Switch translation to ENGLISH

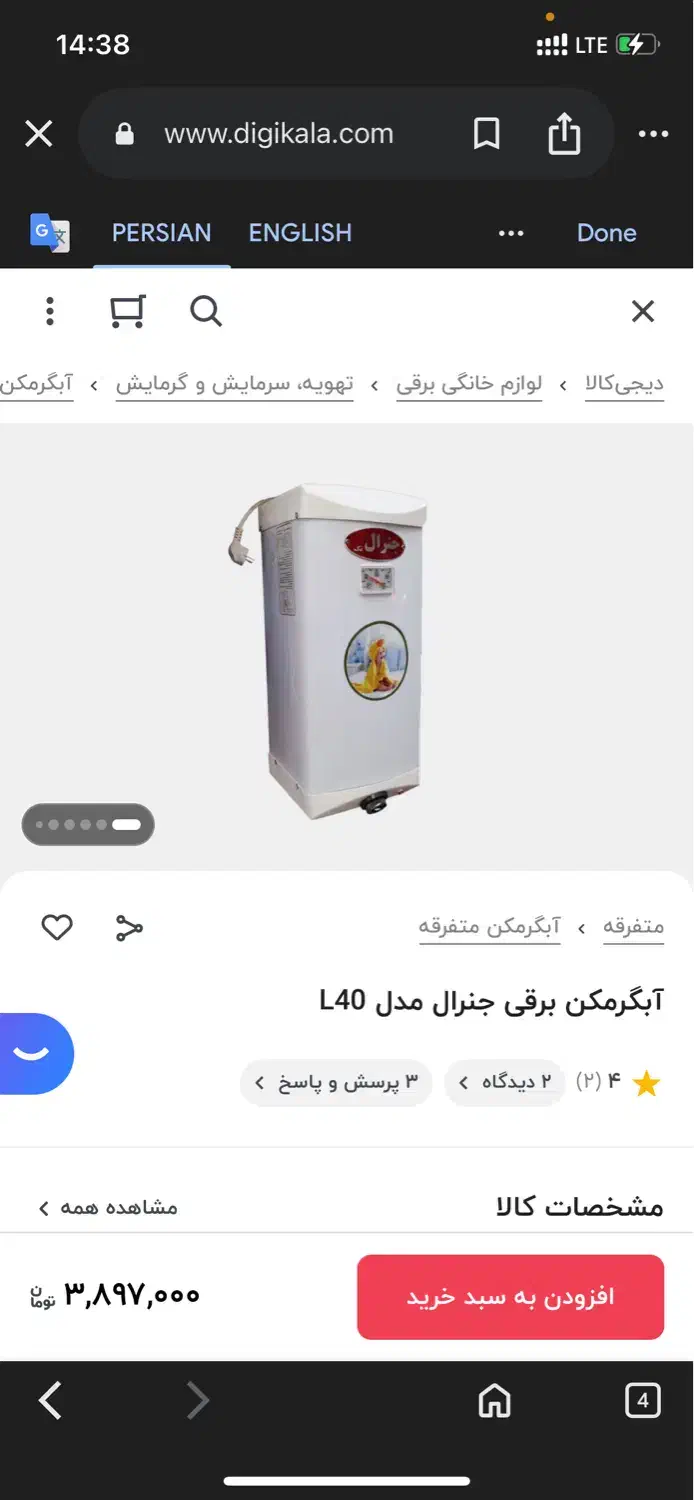tap(300, 233)
